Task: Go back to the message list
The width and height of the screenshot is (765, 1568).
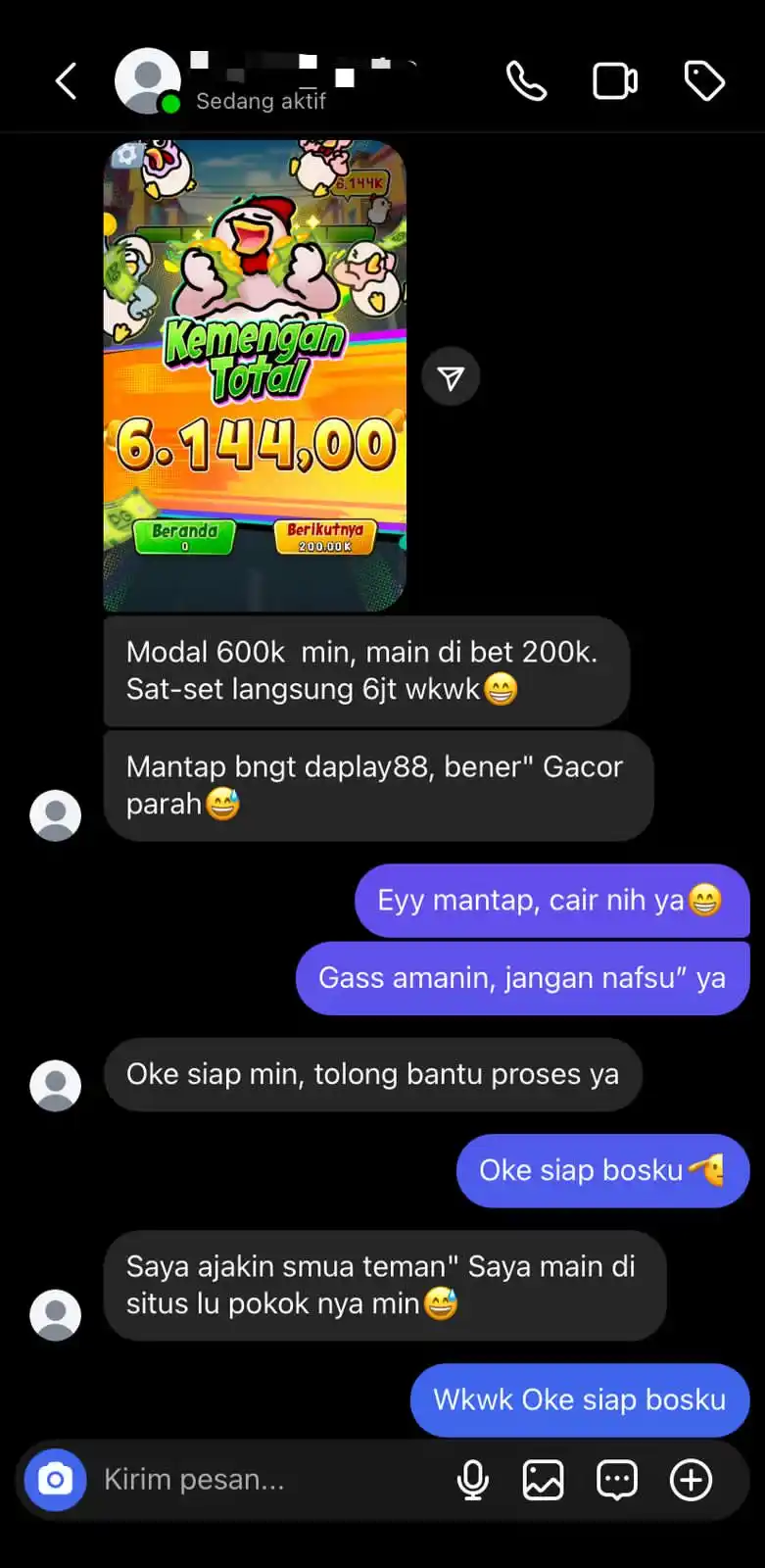Action: (67, 81)
